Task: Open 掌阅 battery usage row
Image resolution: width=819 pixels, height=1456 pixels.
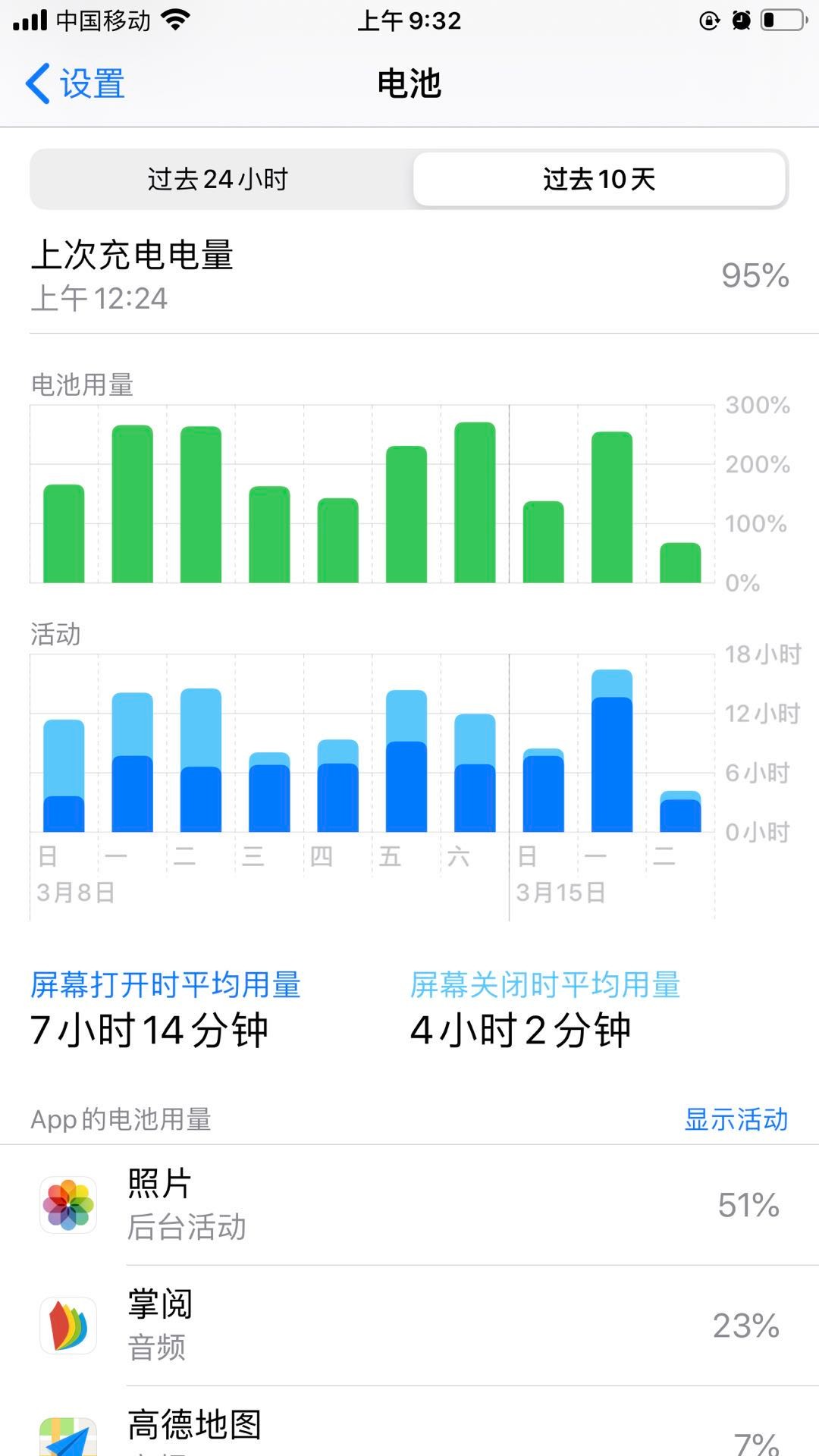Action: pyautogui.click(x=409, y=1325)
